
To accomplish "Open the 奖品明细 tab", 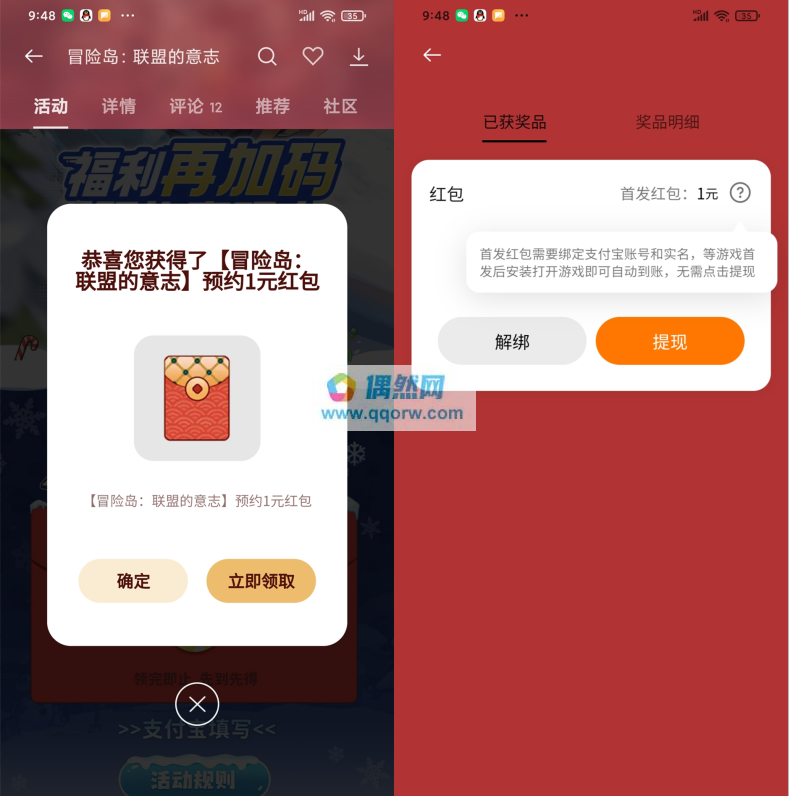I will click(667, 122).
